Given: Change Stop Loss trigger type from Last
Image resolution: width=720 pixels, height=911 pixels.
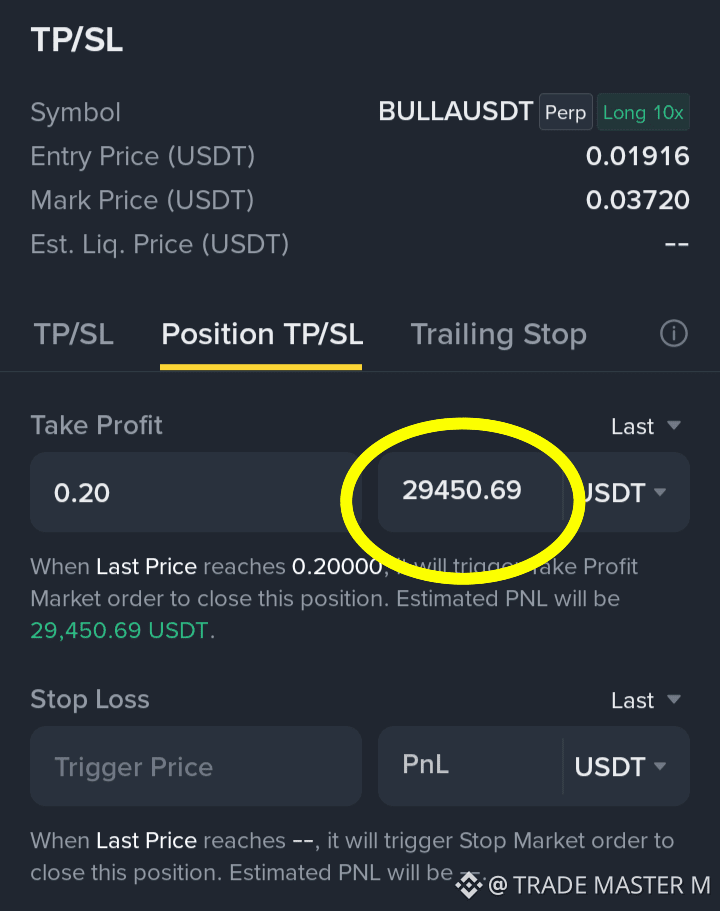Looking at the screenshot, I should click(645, 700).
